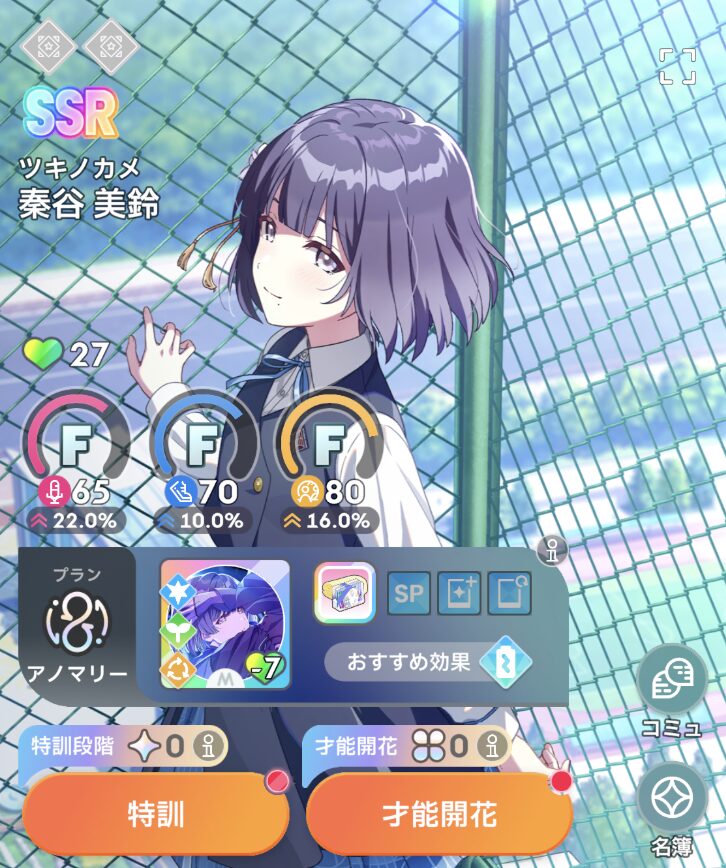Tap the SP icon
726x868 pixels.
[408, 594]
